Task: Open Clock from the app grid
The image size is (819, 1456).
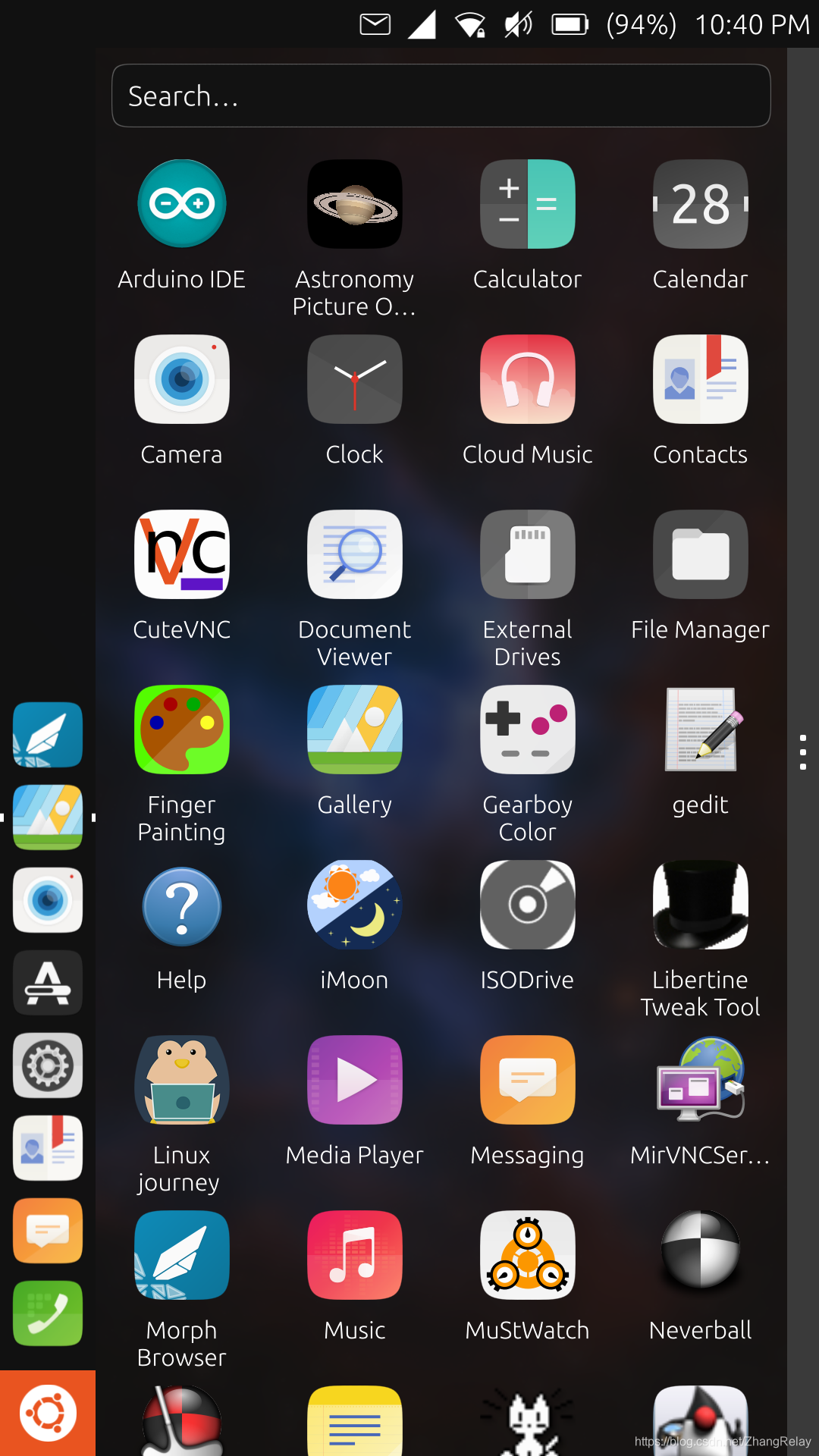Action: (x=355, y=380)
